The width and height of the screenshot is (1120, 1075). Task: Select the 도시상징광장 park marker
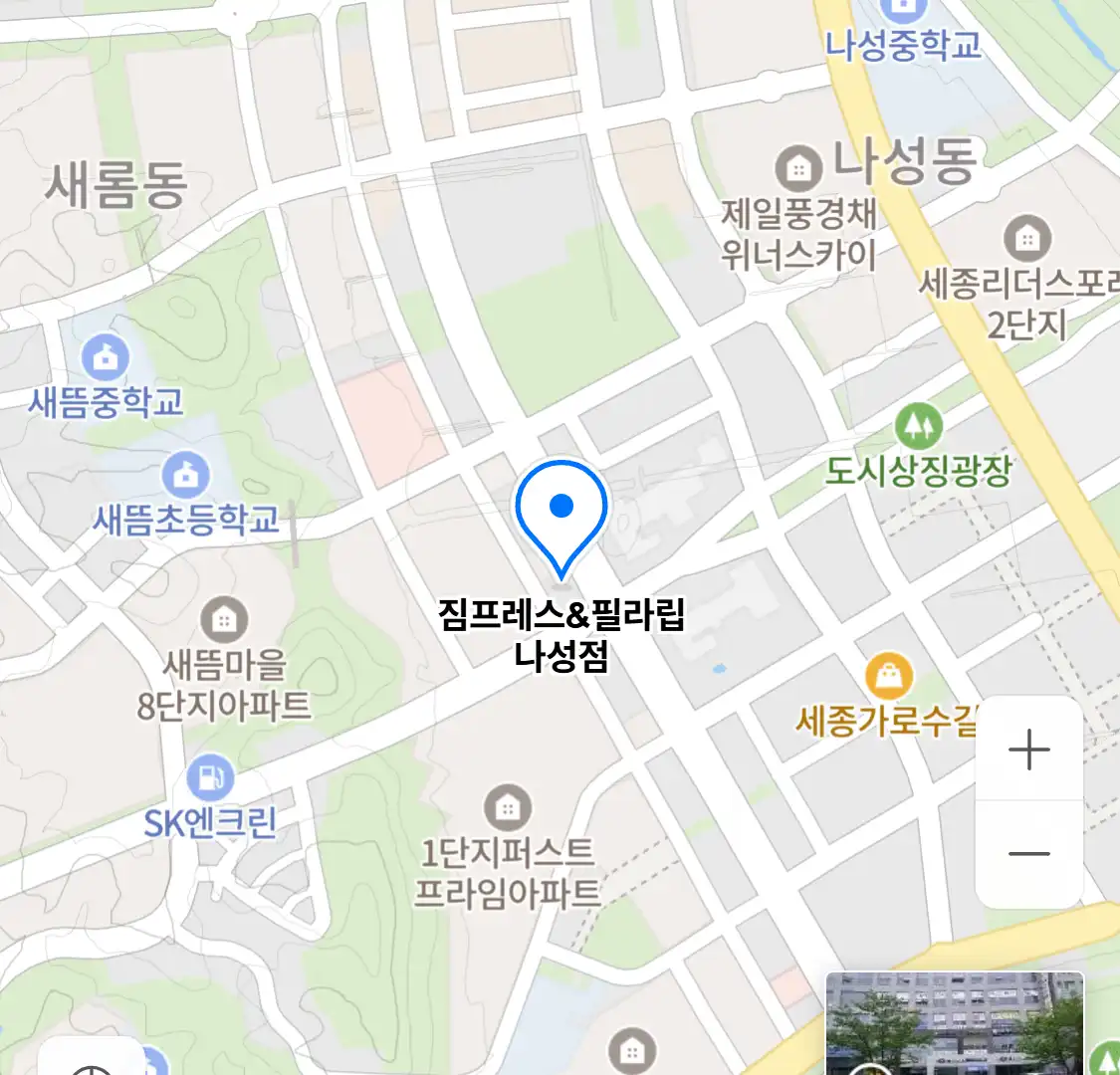[x=918, y=428]
